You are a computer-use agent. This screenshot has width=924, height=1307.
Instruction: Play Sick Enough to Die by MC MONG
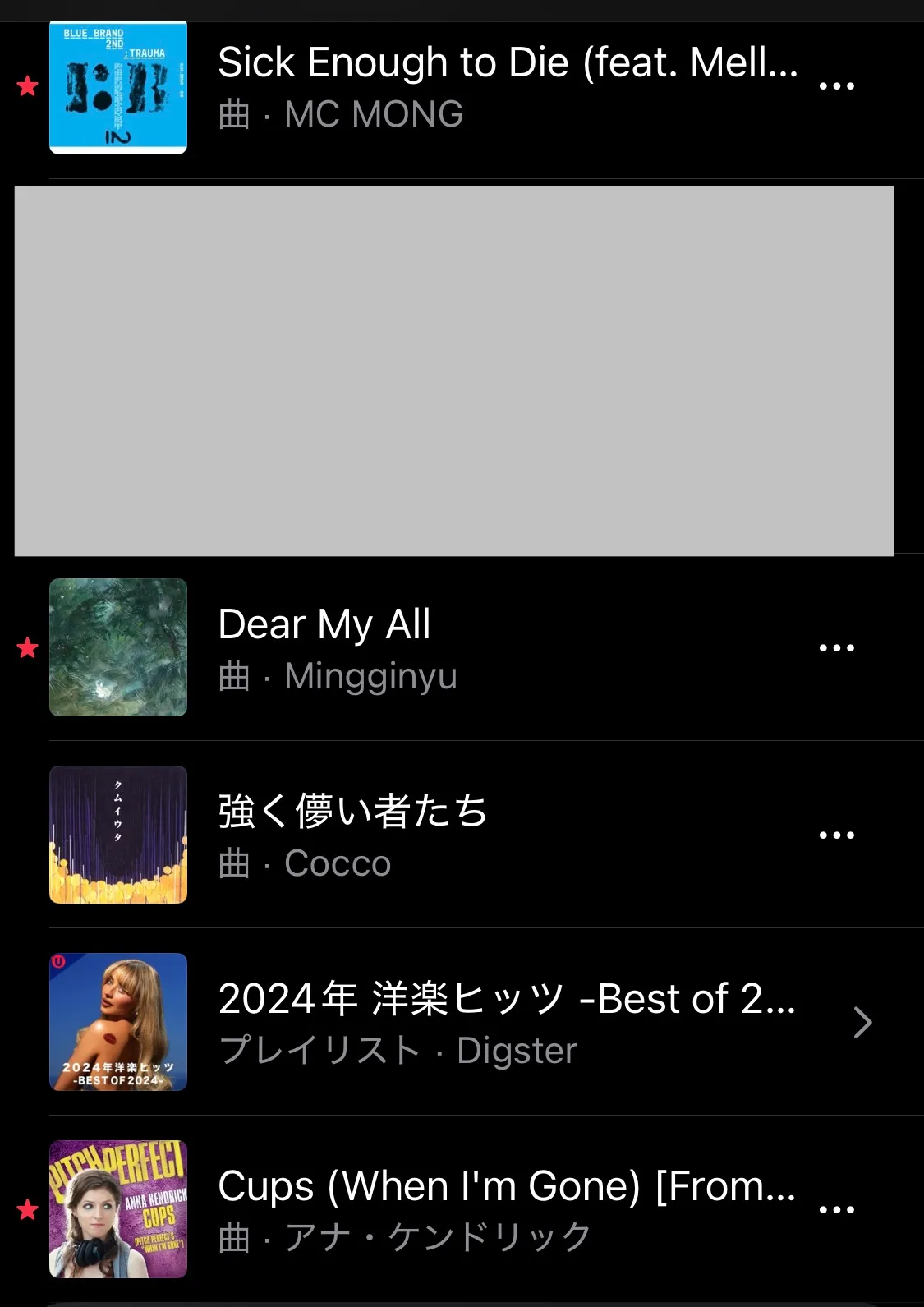pyautogui.click(x=506, y=85)
